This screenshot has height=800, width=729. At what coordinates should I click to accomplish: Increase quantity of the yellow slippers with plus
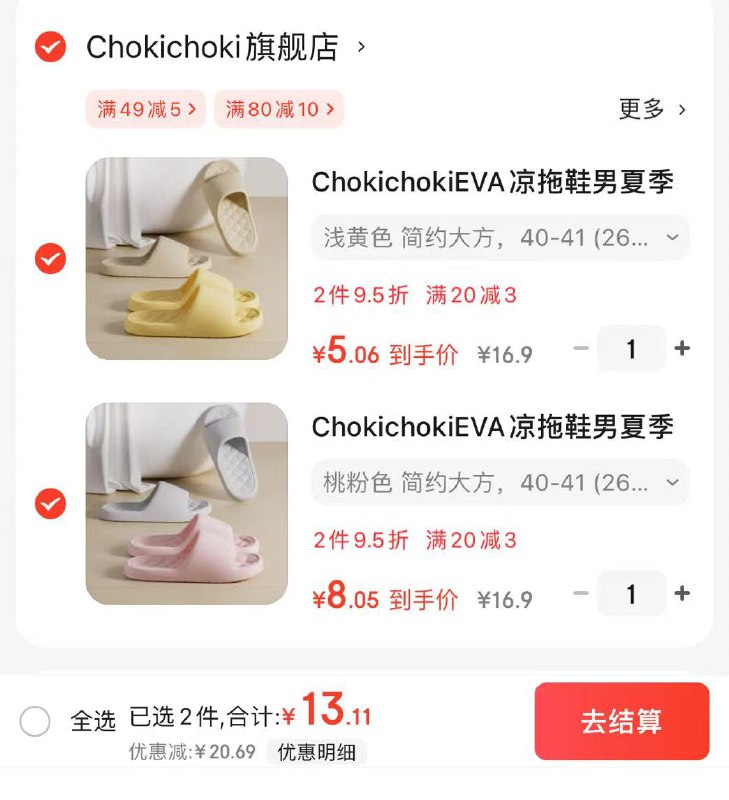(x=682, y=348)
